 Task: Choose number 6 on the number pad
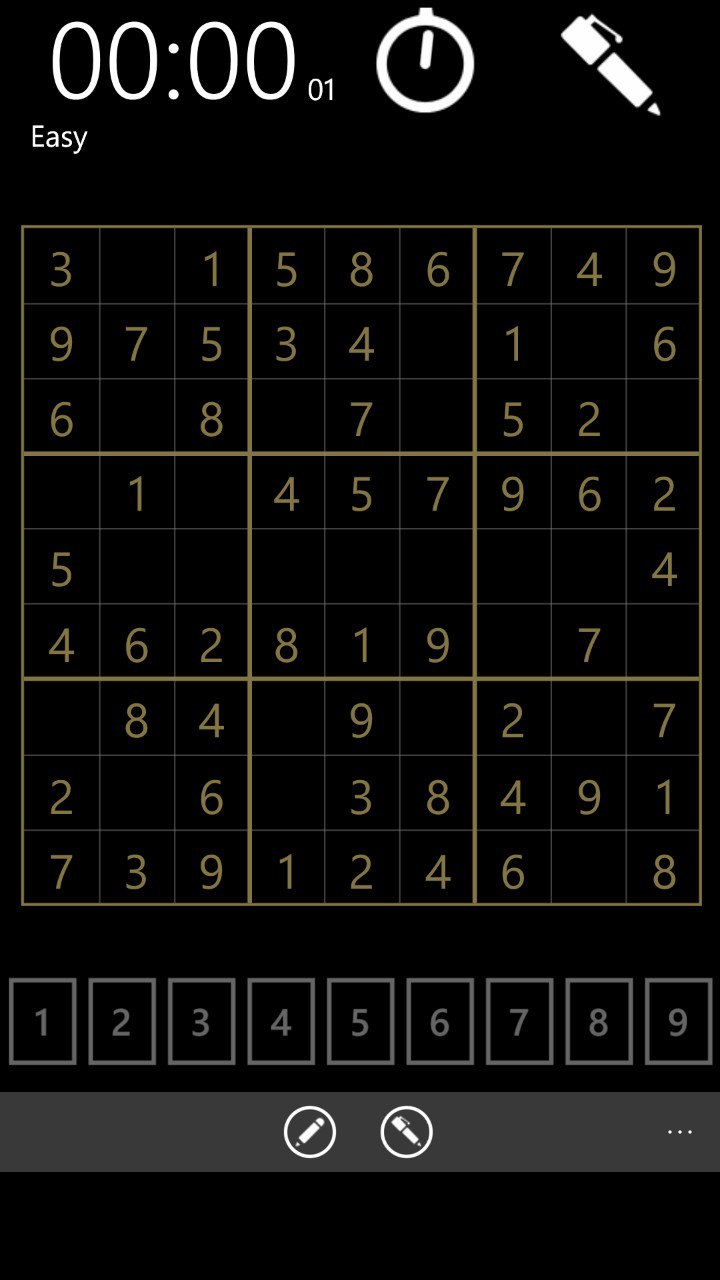click(440, 1021)
